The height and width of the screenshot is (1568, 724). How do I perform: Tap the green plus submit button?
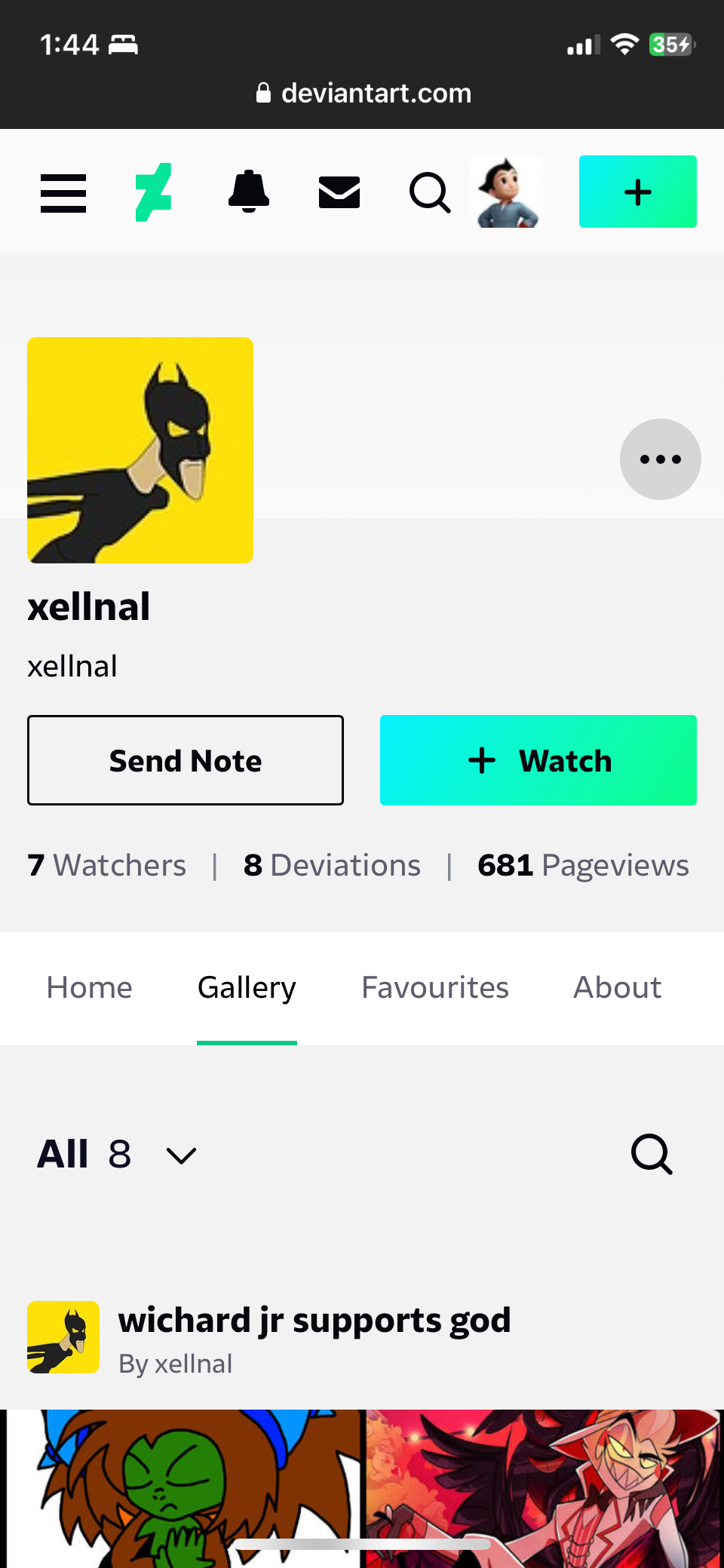click(637, 192)
